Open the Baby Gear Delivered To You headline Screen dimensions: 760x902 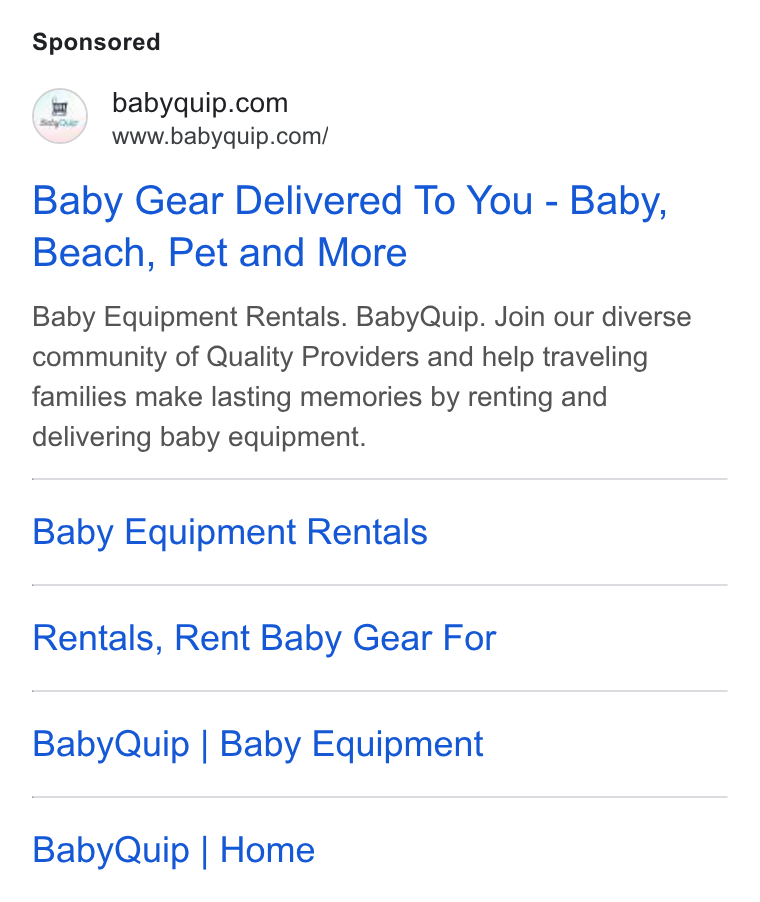350,227
